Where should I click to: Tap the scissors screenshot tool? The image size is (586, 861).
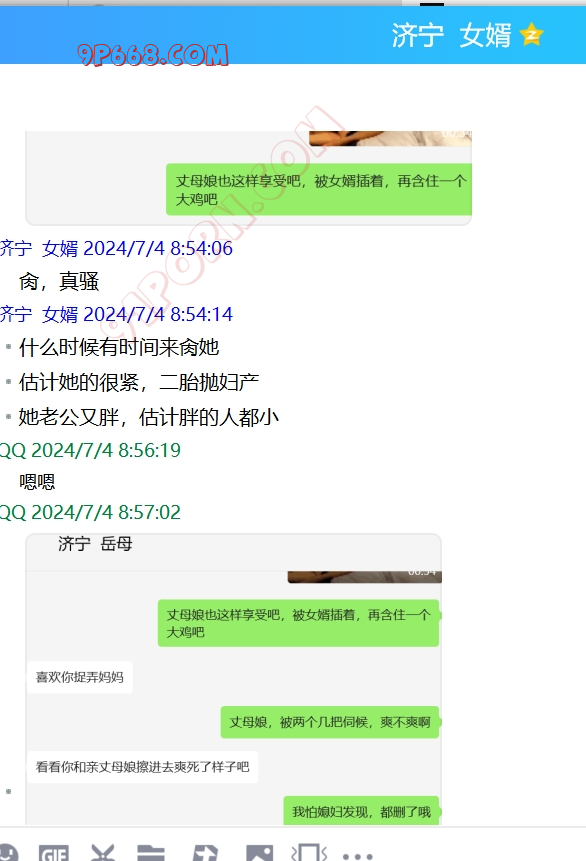(x=103, y=853)
